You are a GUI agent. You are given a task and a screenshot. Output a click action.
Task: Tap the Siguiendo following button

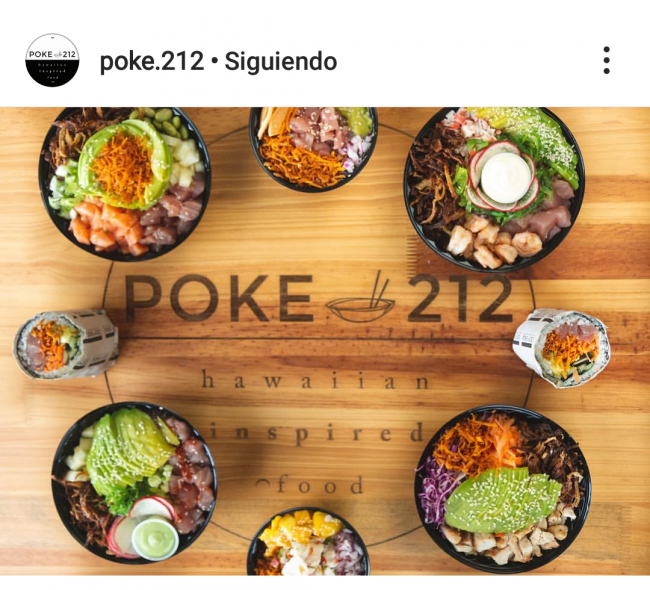[281, 61]
